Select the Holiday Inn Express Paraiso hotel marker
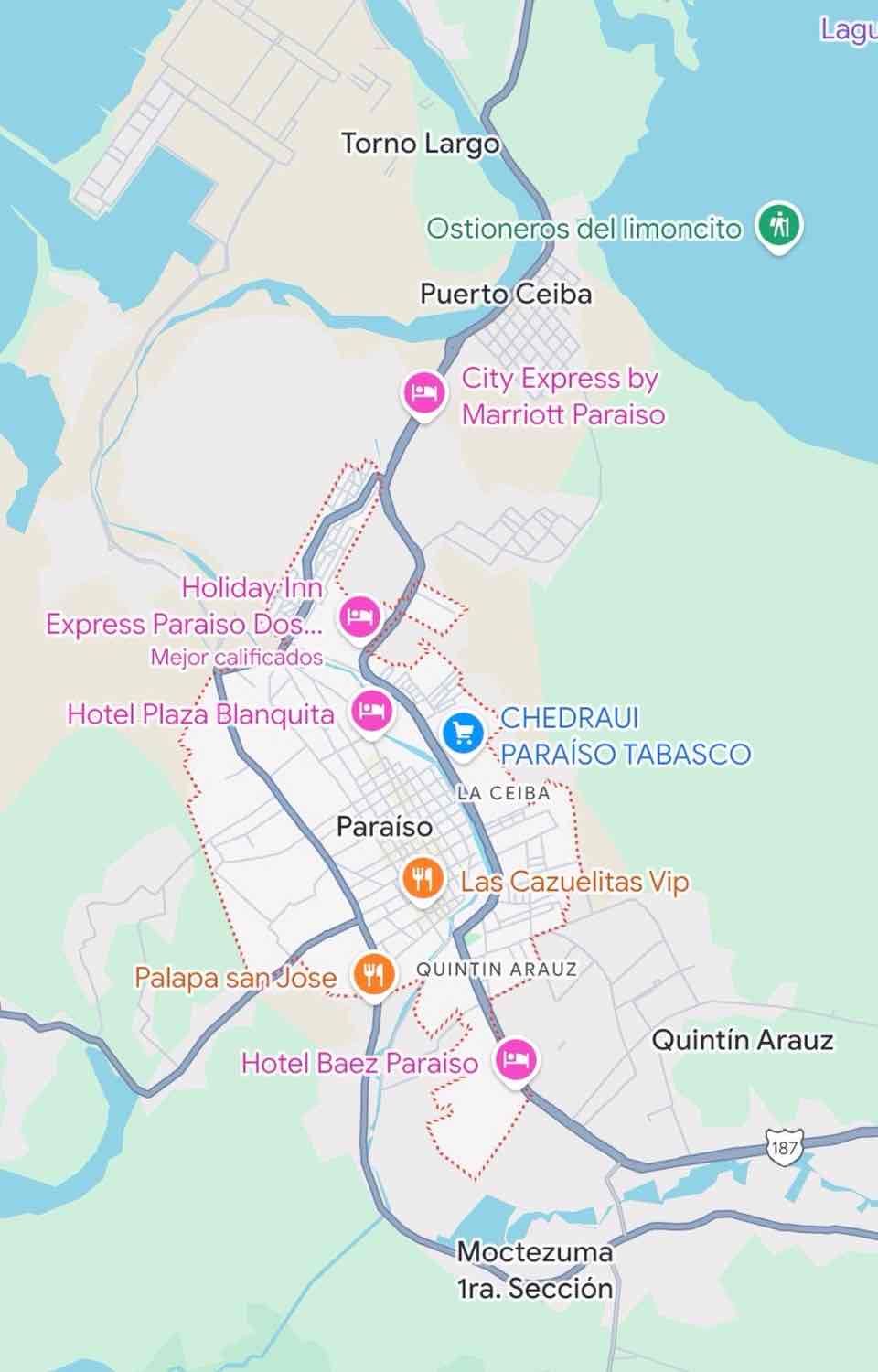 (x=359, y=616)
